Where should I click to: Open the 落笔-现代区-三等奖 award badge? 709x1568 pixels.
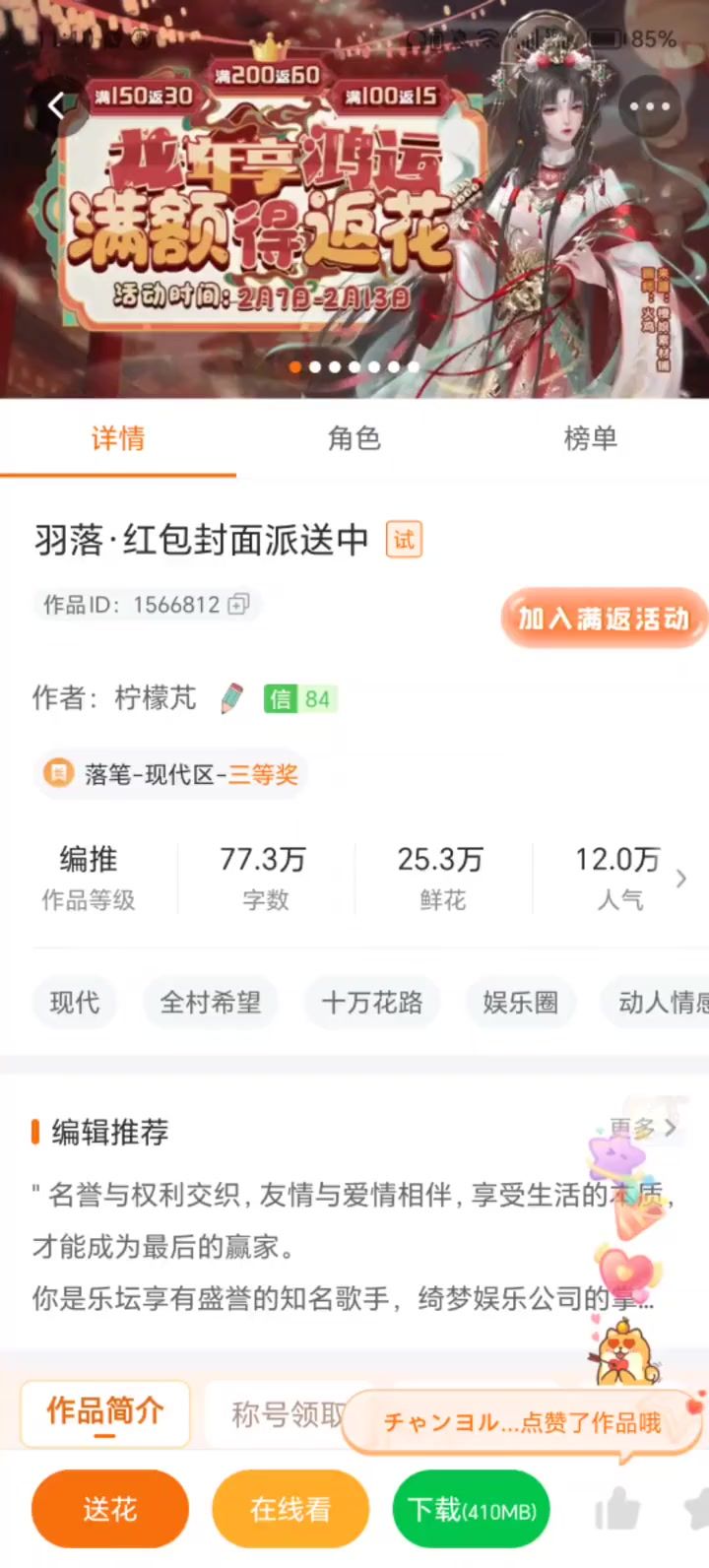point(171,774)
